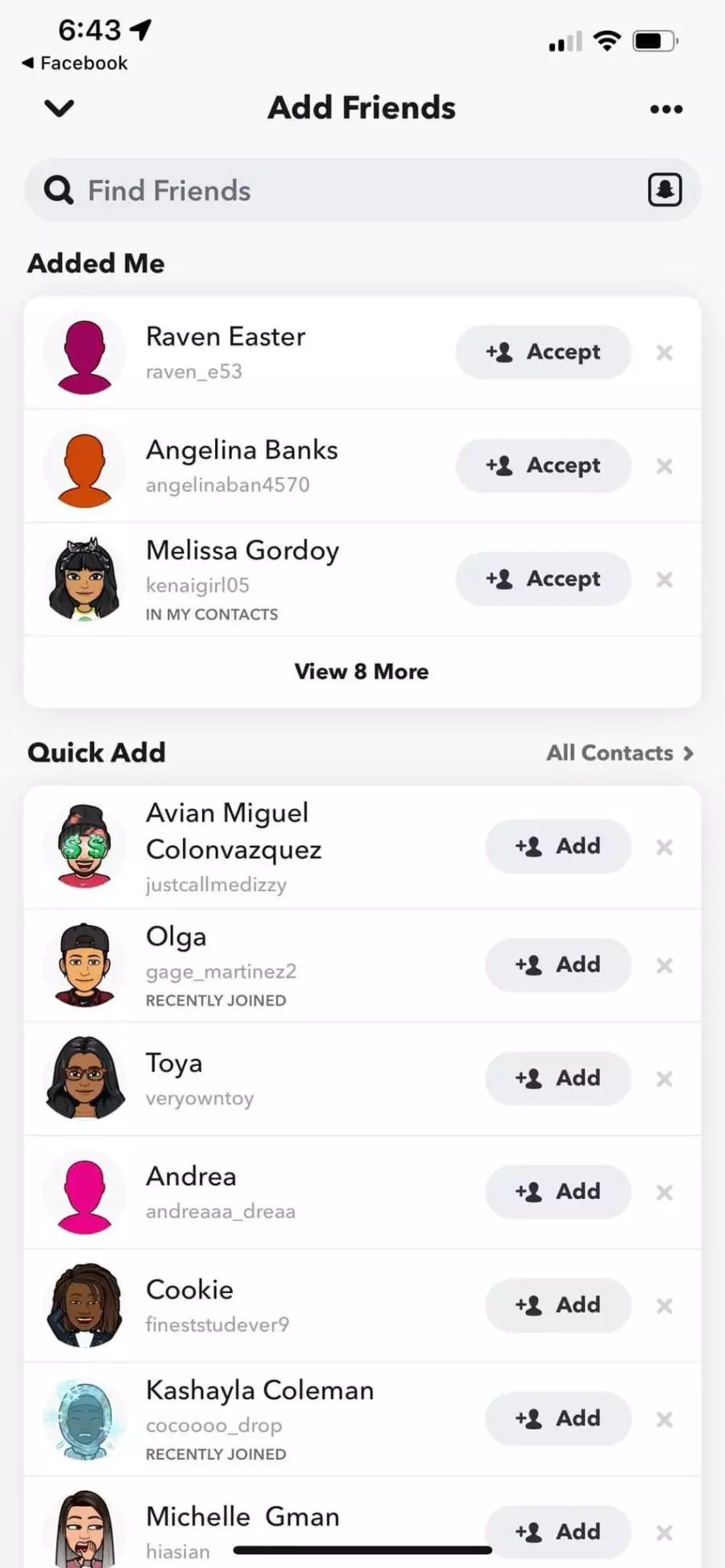Open All Contacts list
725x1568 pixels.
[x=619, y=753]
